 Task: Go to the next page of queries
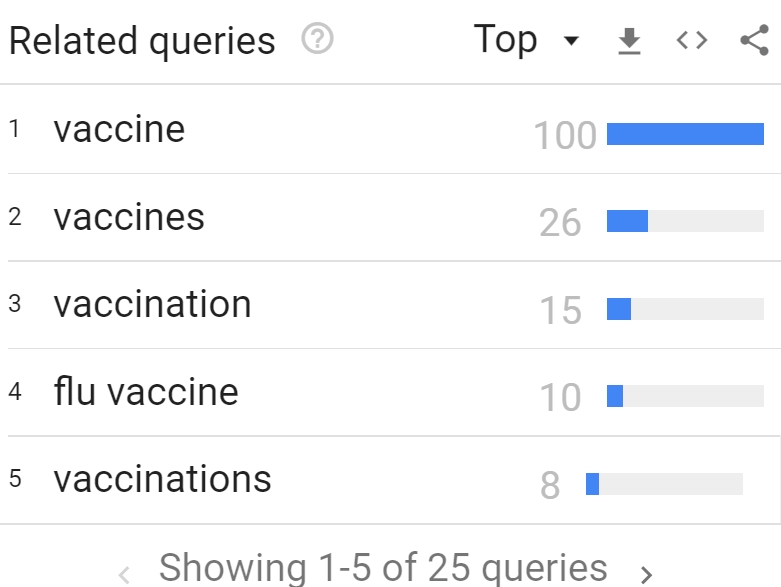tap(647, 573)
